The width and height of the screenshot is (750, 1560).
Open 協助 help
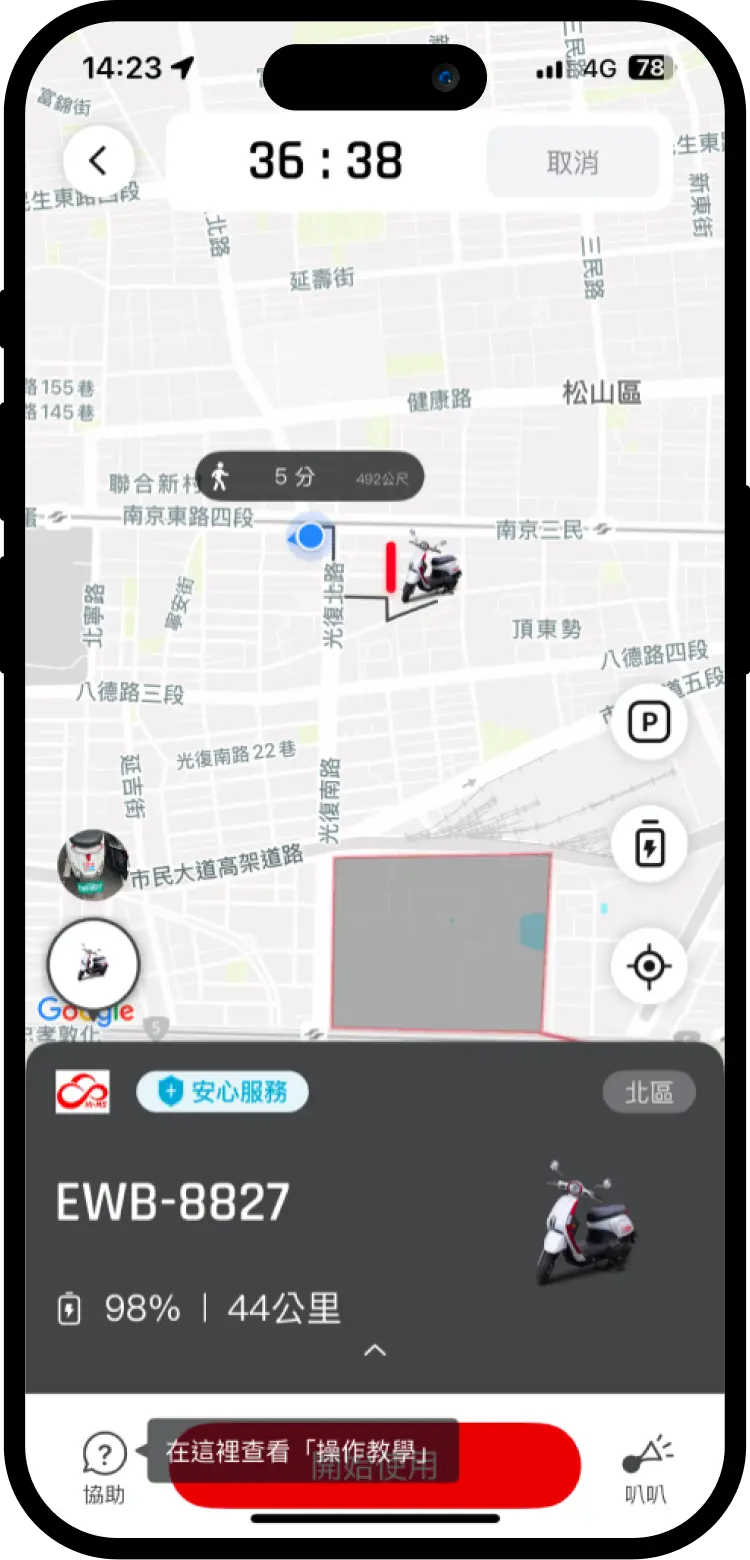pos(104,1466)
